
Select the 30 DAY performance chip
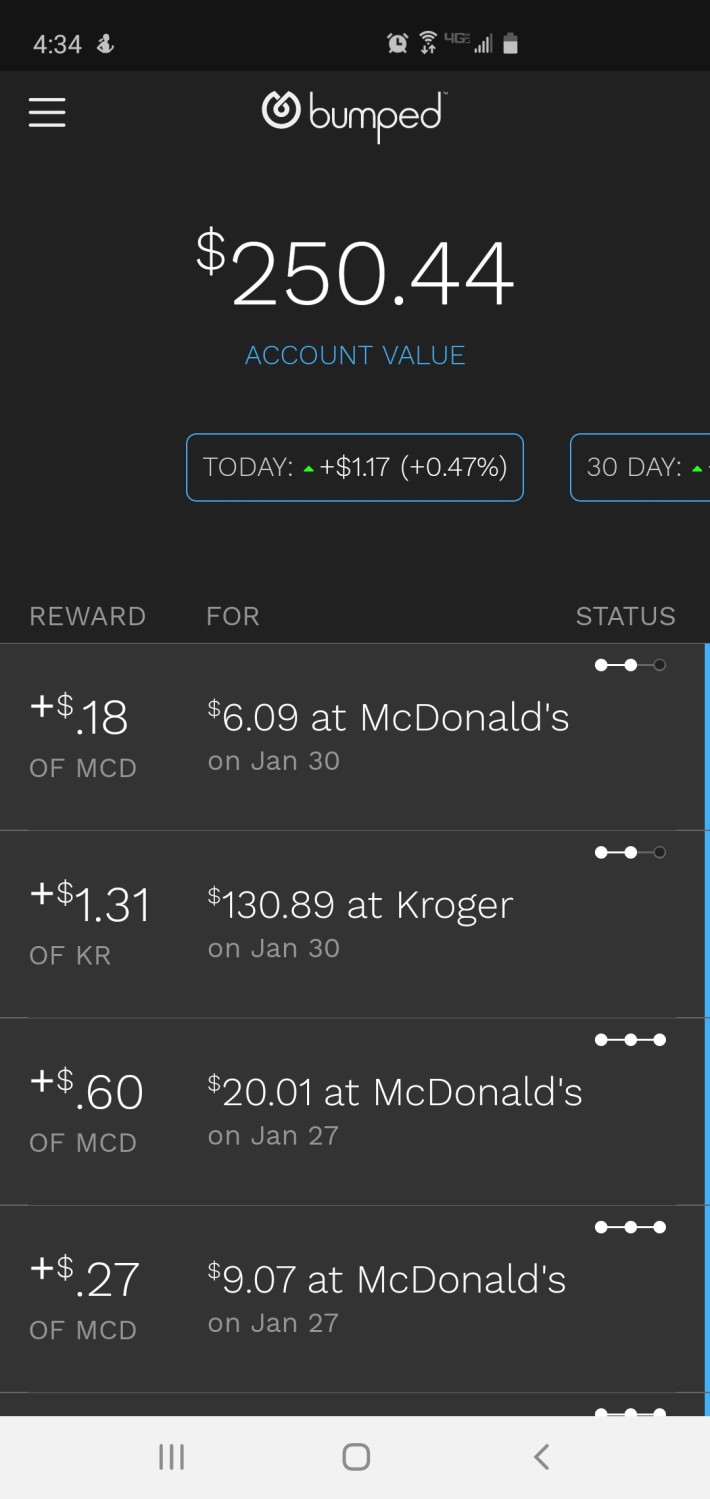(640, 467)
